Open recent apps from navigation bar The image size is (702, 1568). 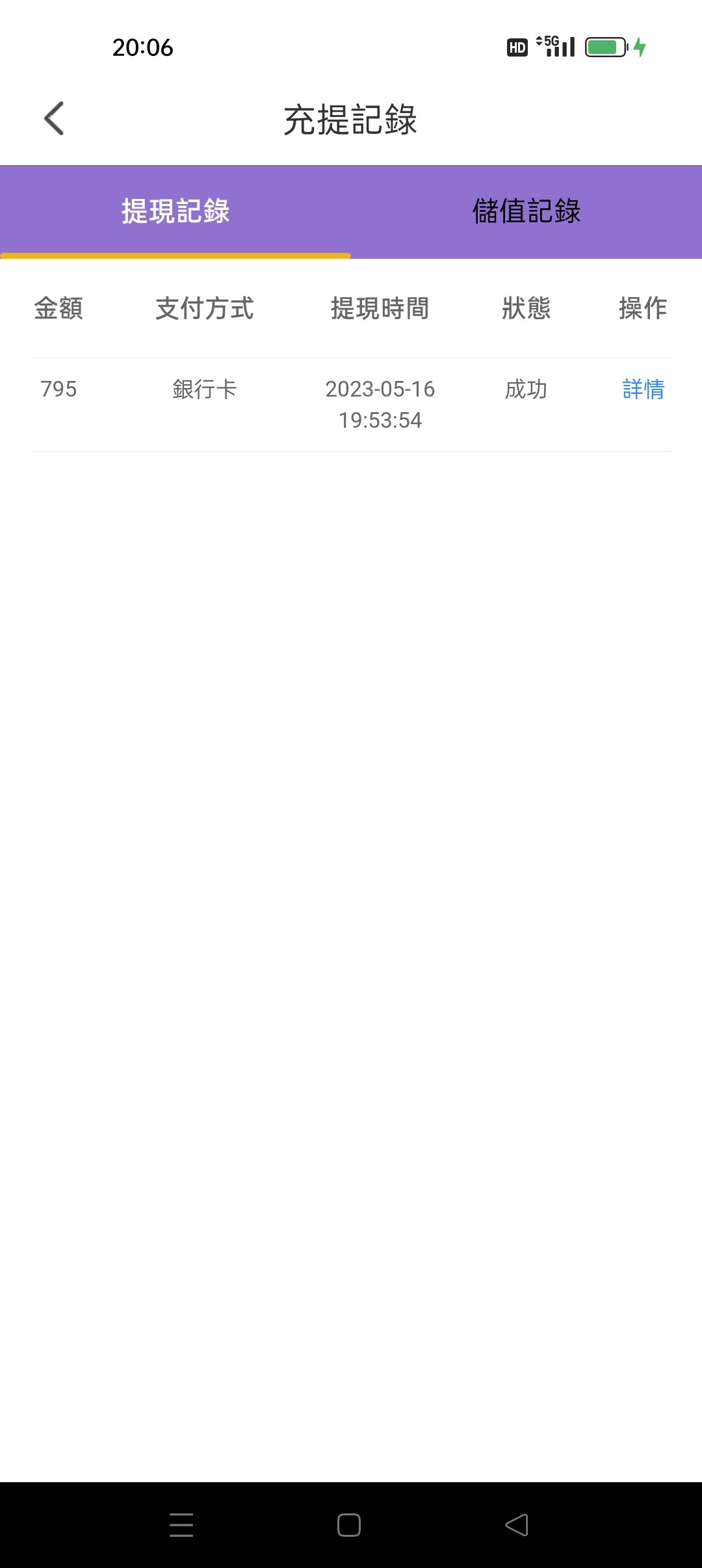[181, 1524]
